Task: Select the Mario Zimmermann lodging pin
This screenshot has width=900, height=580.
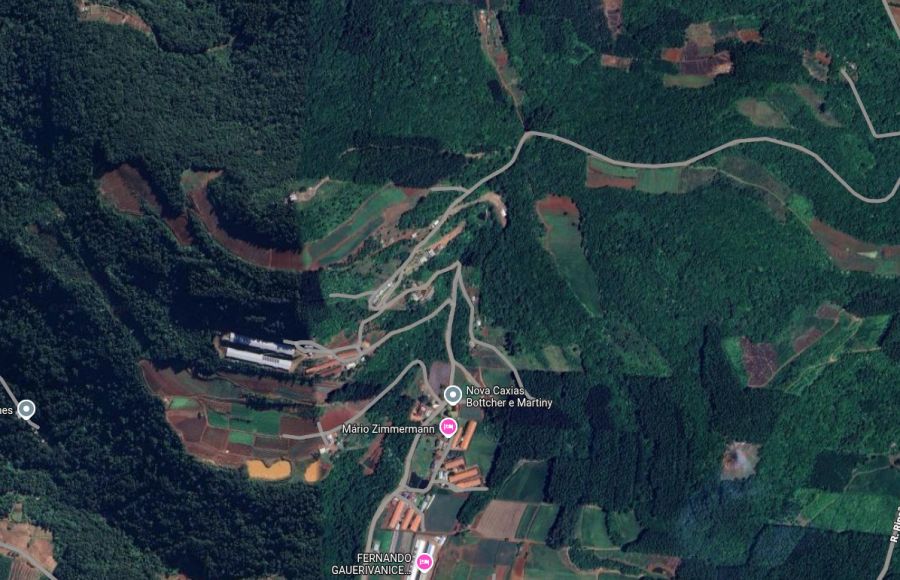Action: [x=449, y=428]
